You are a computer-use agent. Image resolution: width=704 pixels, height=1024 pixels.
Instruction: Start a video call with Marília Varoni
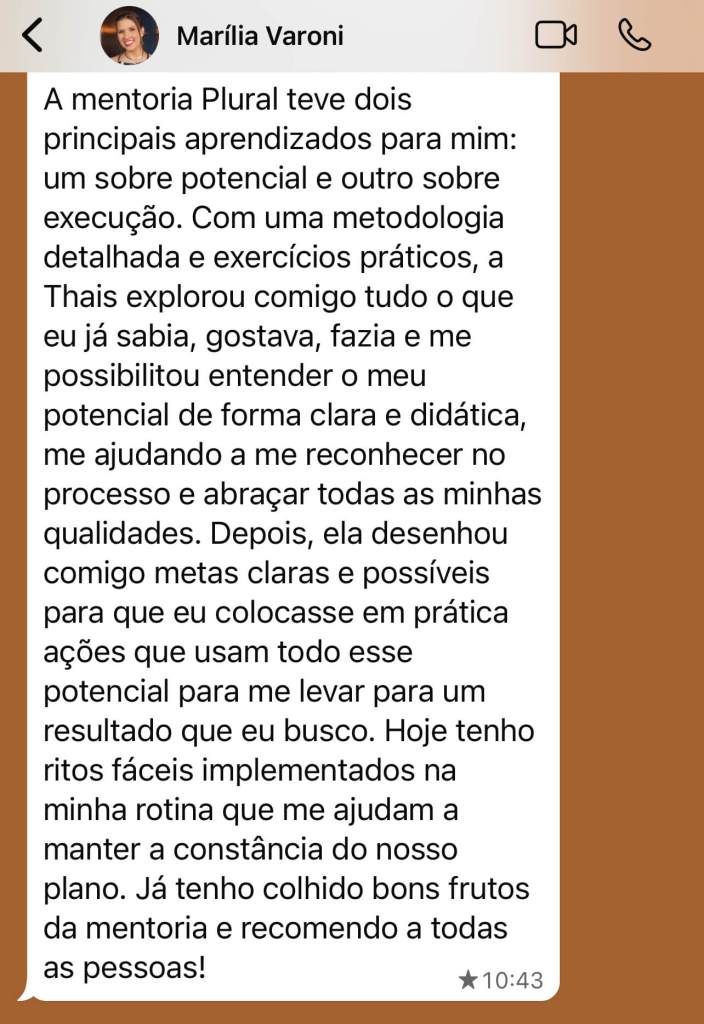tap(556, 36)
